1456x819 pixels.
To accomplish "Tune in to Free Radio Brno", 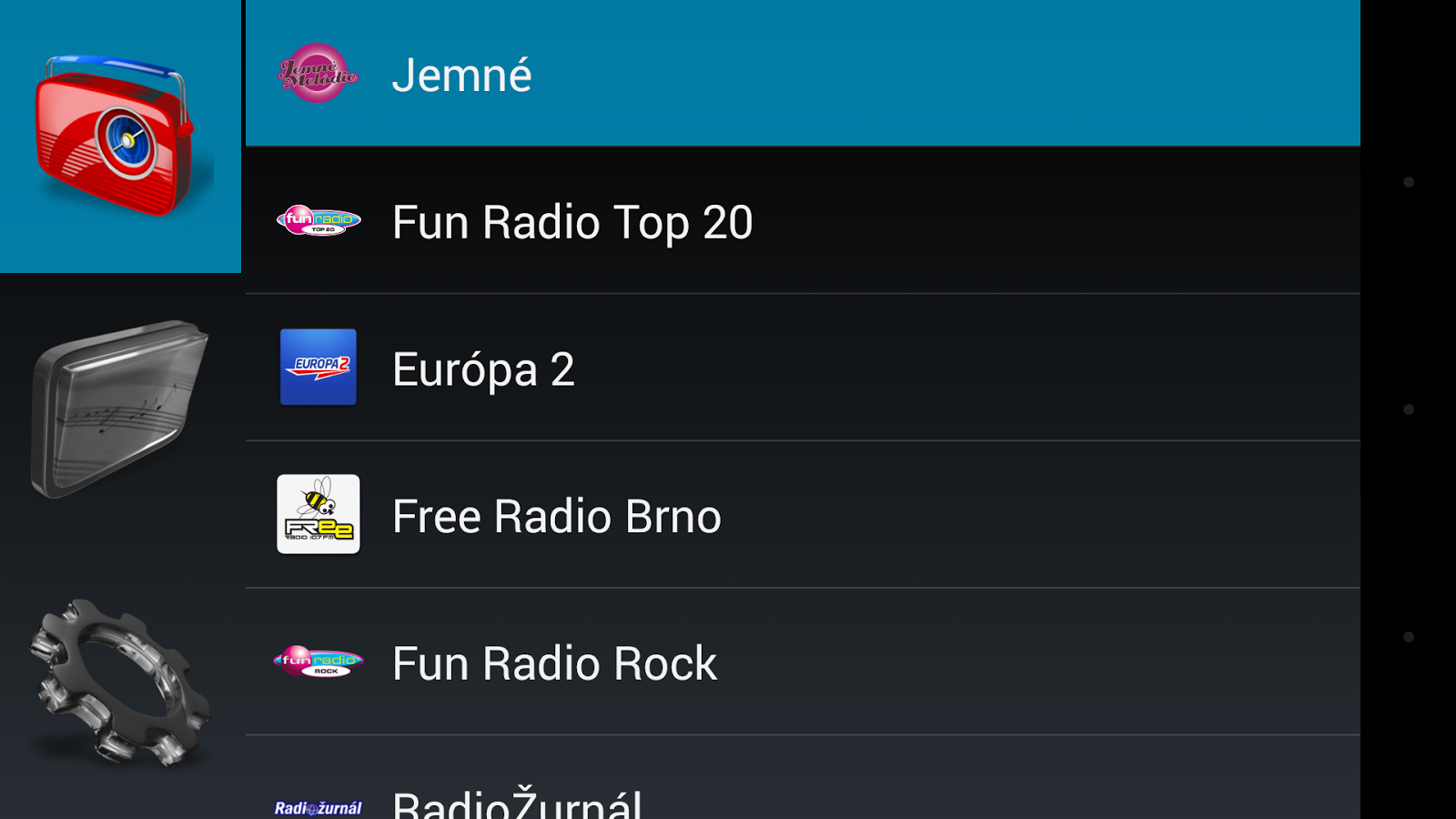I will coord(801,515).
